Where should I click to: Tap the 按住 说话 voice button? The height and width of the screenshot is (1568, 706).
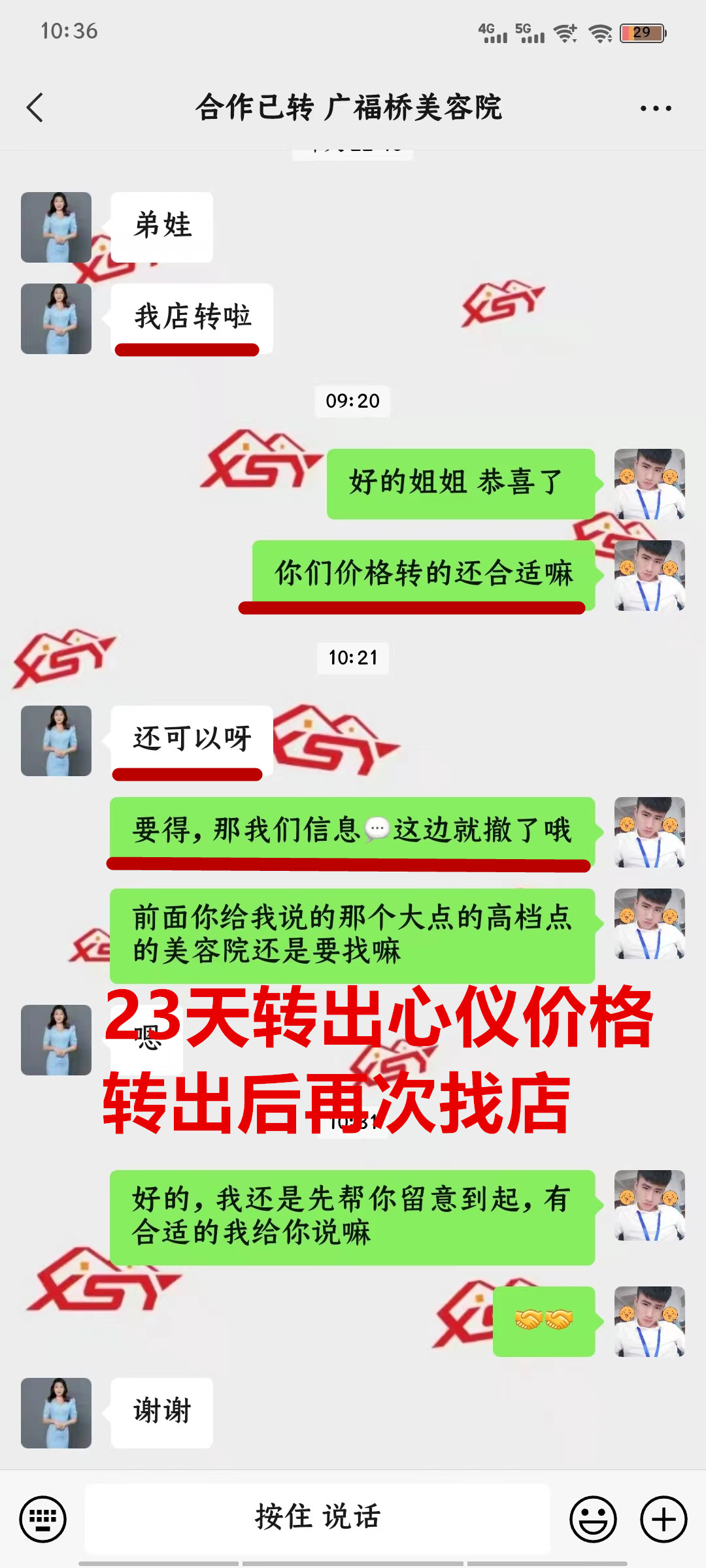[318, 1518]
